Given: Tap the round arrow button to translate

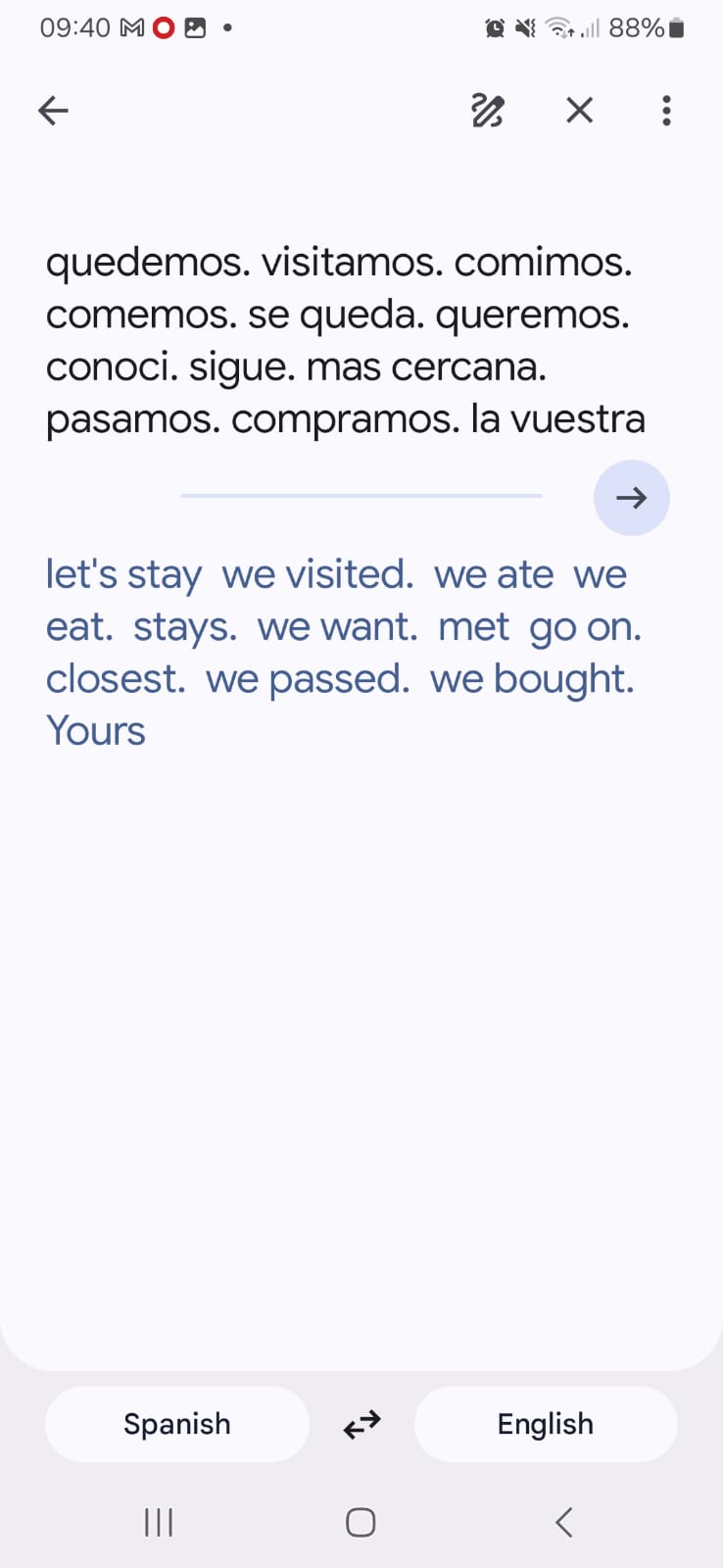Looking at the screenshot, I should pos(631,498).
